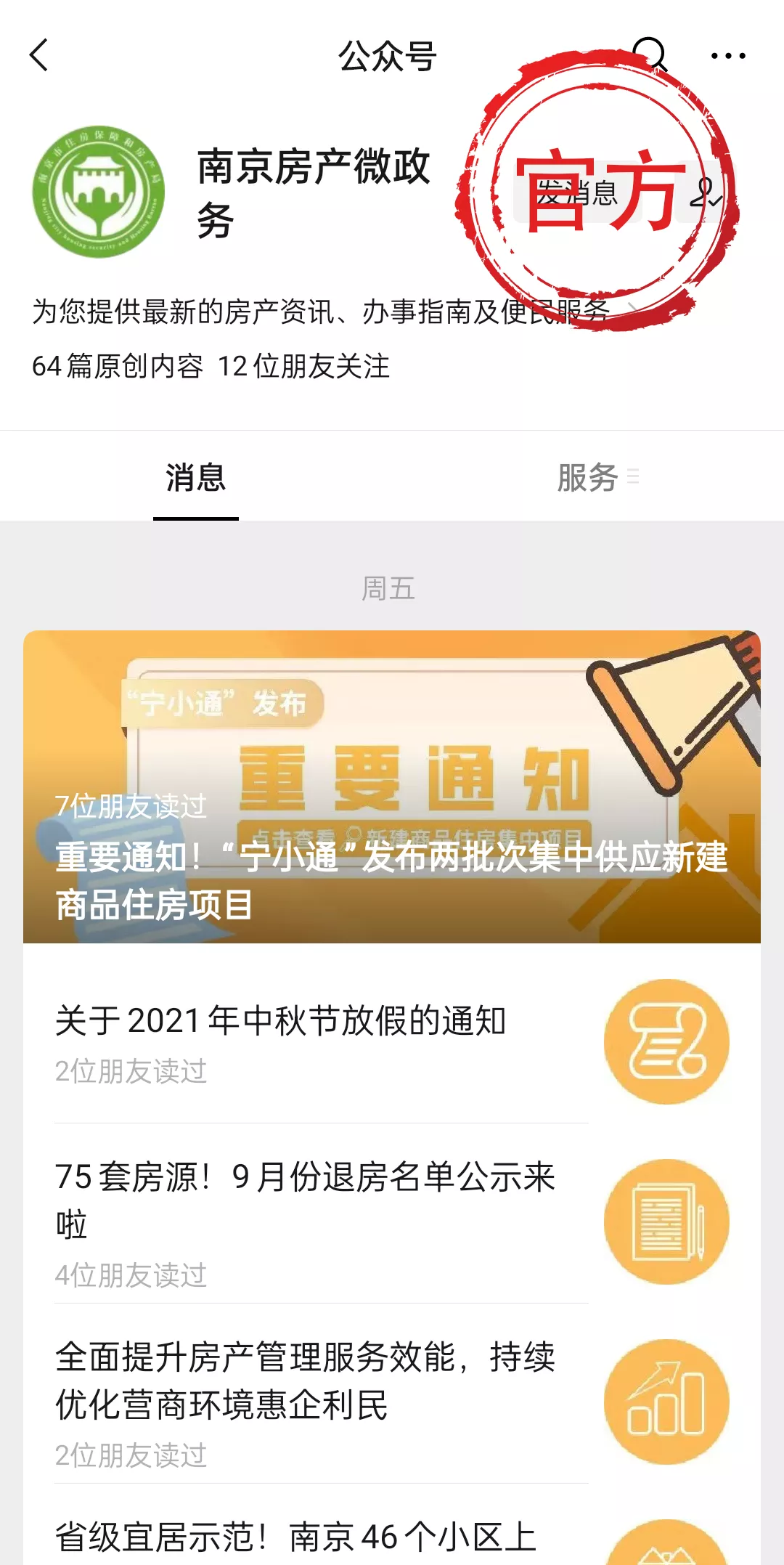This screenshot has width=784, height=1565.
Task: Go back from the 公众号 page
Action: (x=39, y=56)
